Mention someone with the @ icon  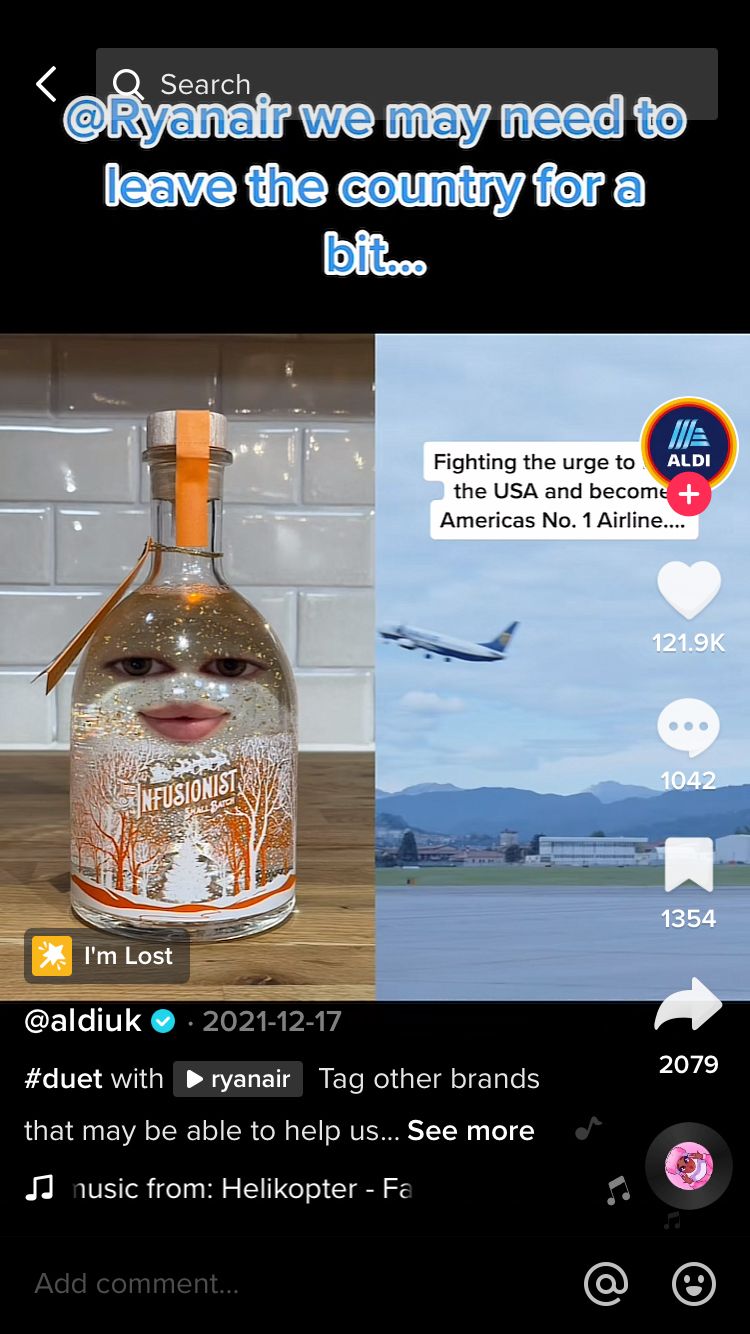click(606, 1284)
